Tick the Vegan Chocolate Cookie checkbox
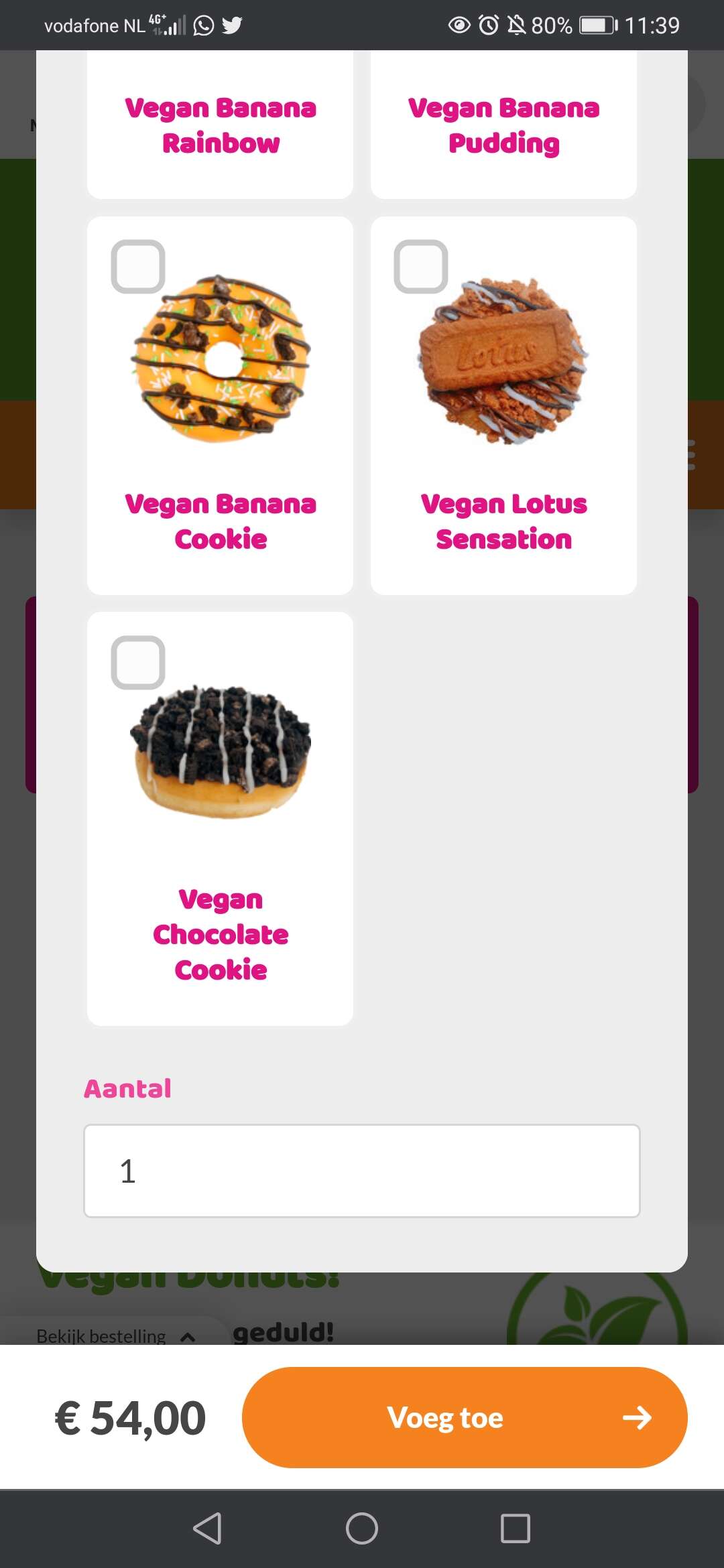 138,663
